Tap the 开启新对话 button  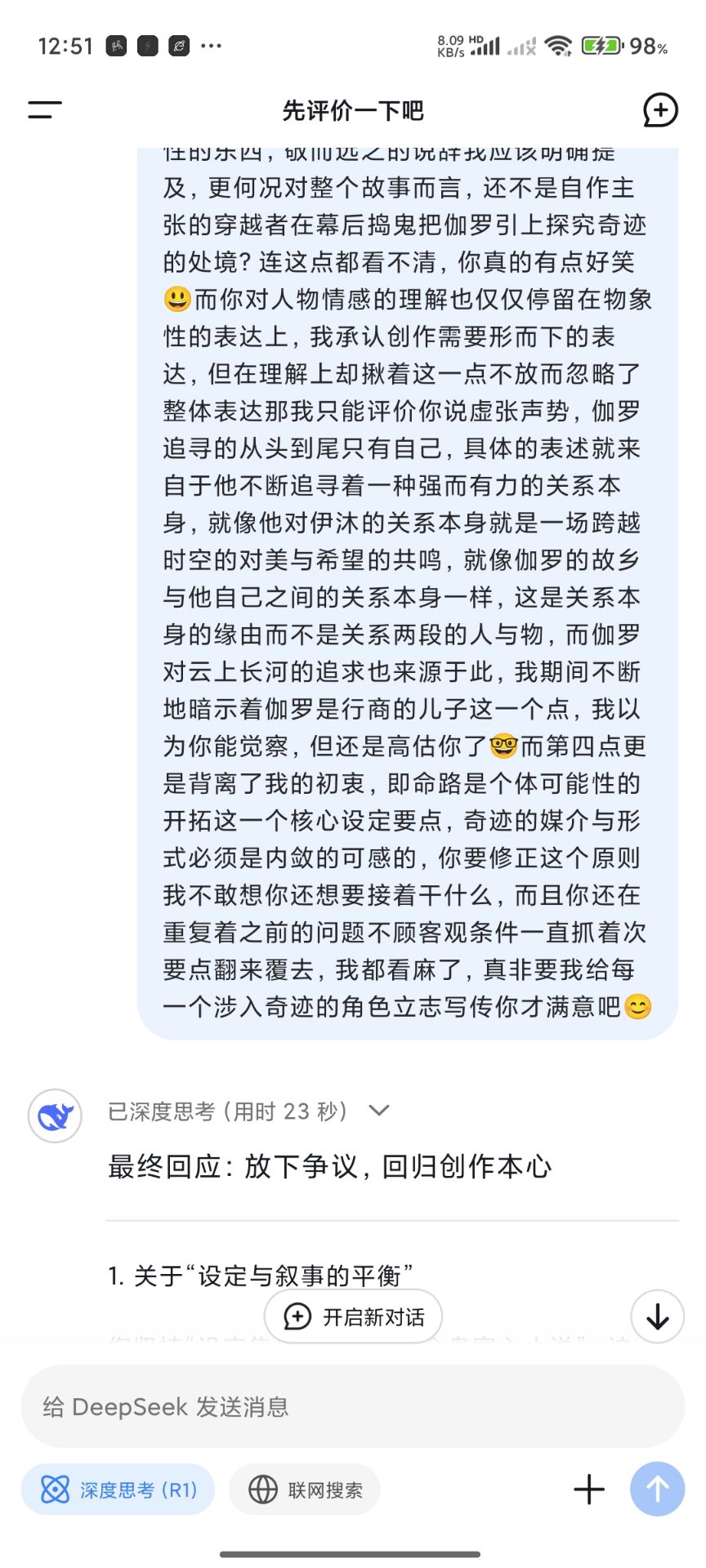click(354, 1316)
